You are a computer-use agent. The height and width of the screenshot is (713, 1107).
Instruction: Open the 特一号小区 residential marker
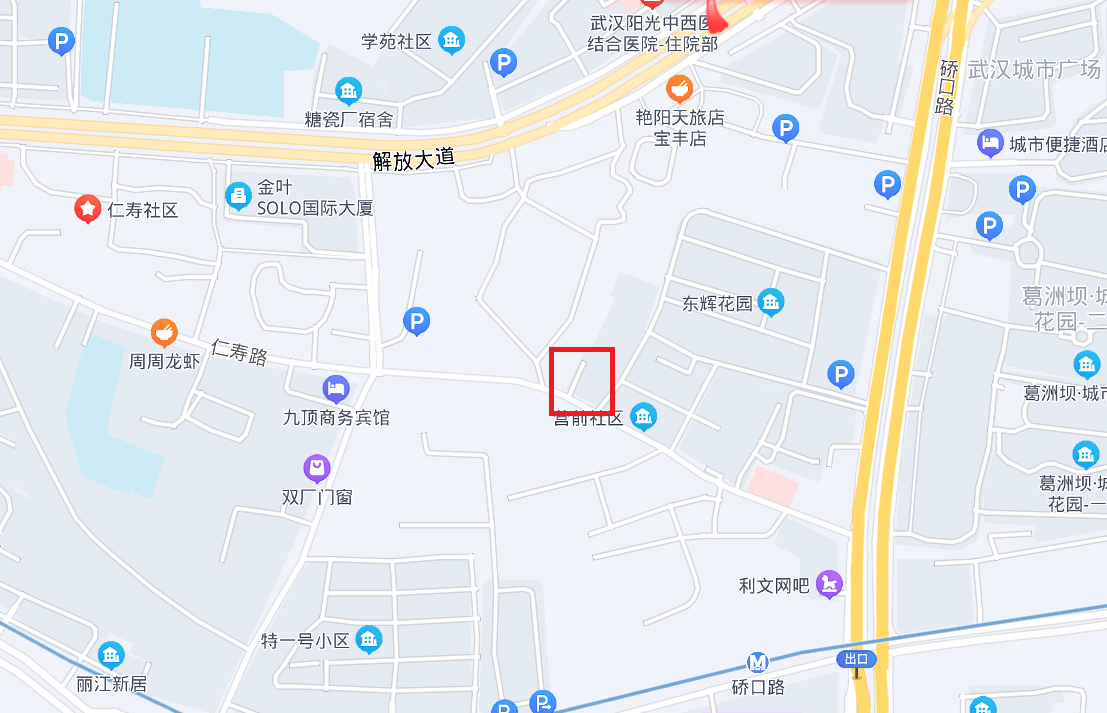(x=369, y=639)
